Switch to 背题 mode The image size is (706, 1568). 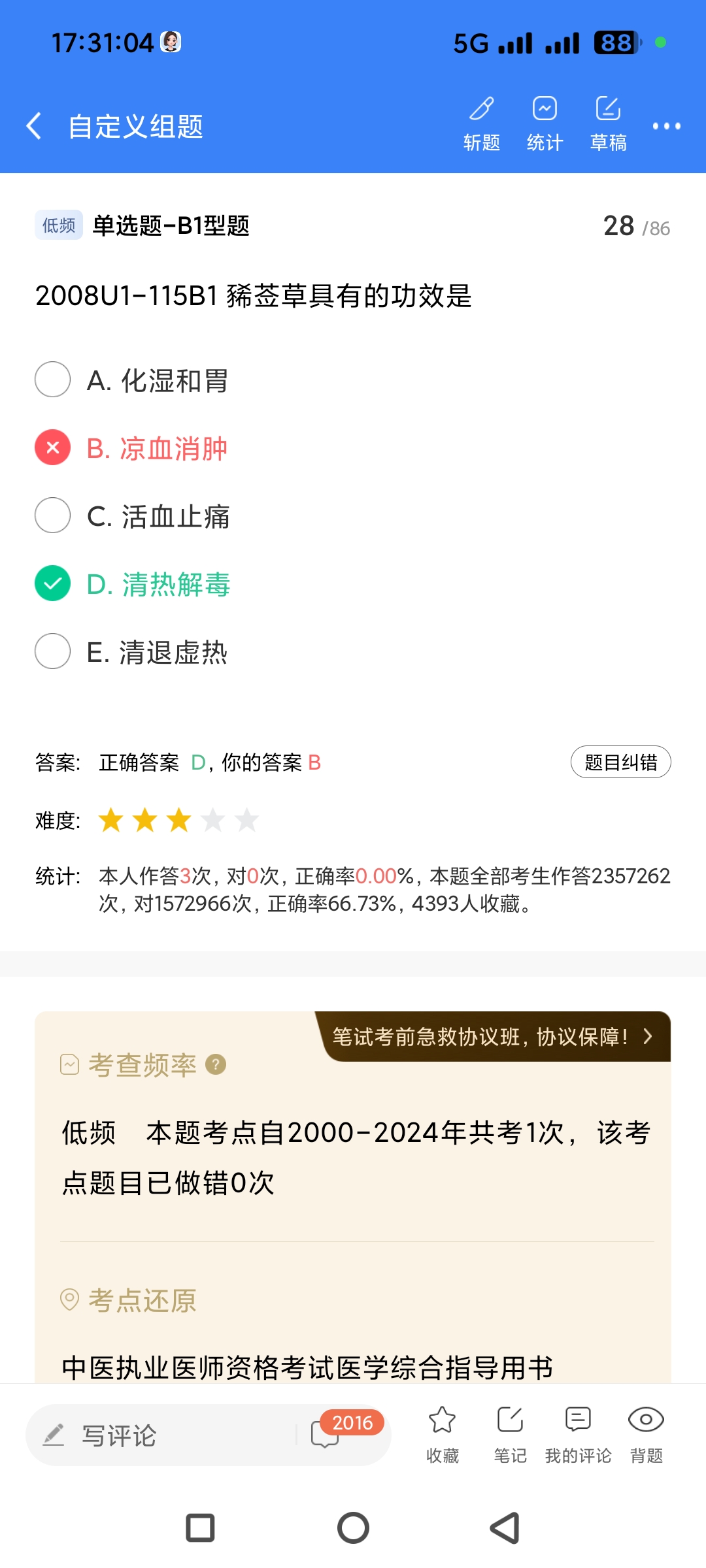click(646, 1434)
